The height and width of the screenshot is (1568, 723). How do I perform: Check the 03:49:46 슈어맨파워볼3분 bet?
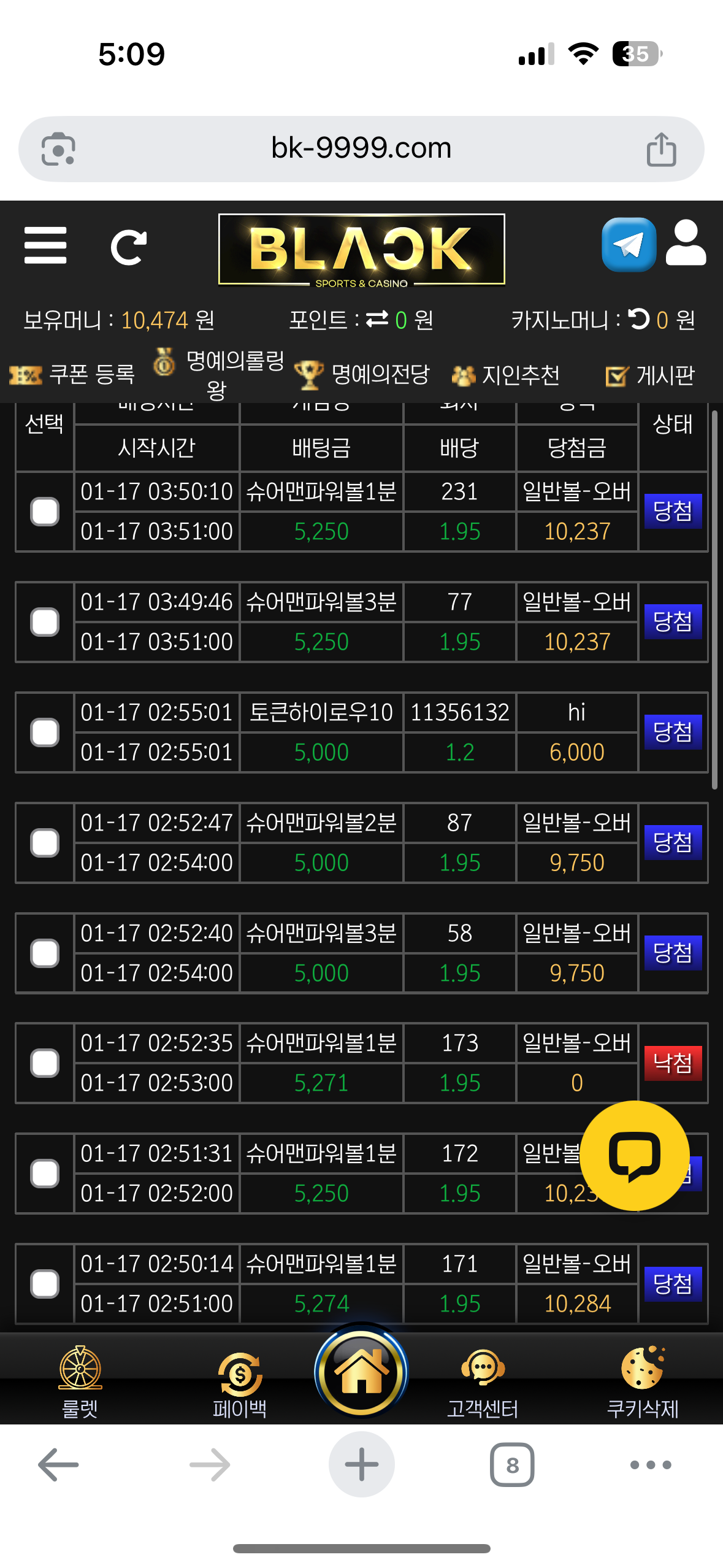pyautogui.click(x=45, y=622)
